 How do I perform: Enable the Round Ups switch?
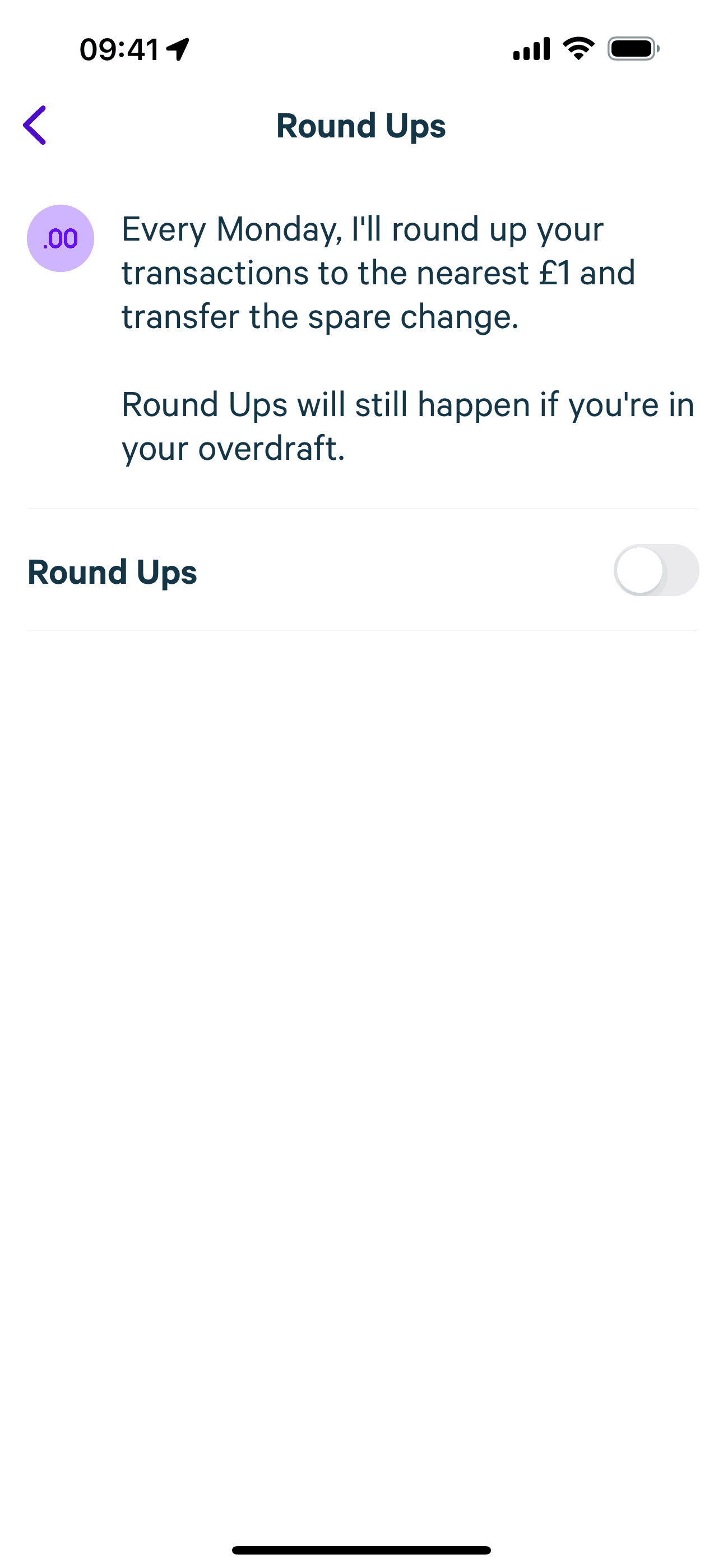656,570
